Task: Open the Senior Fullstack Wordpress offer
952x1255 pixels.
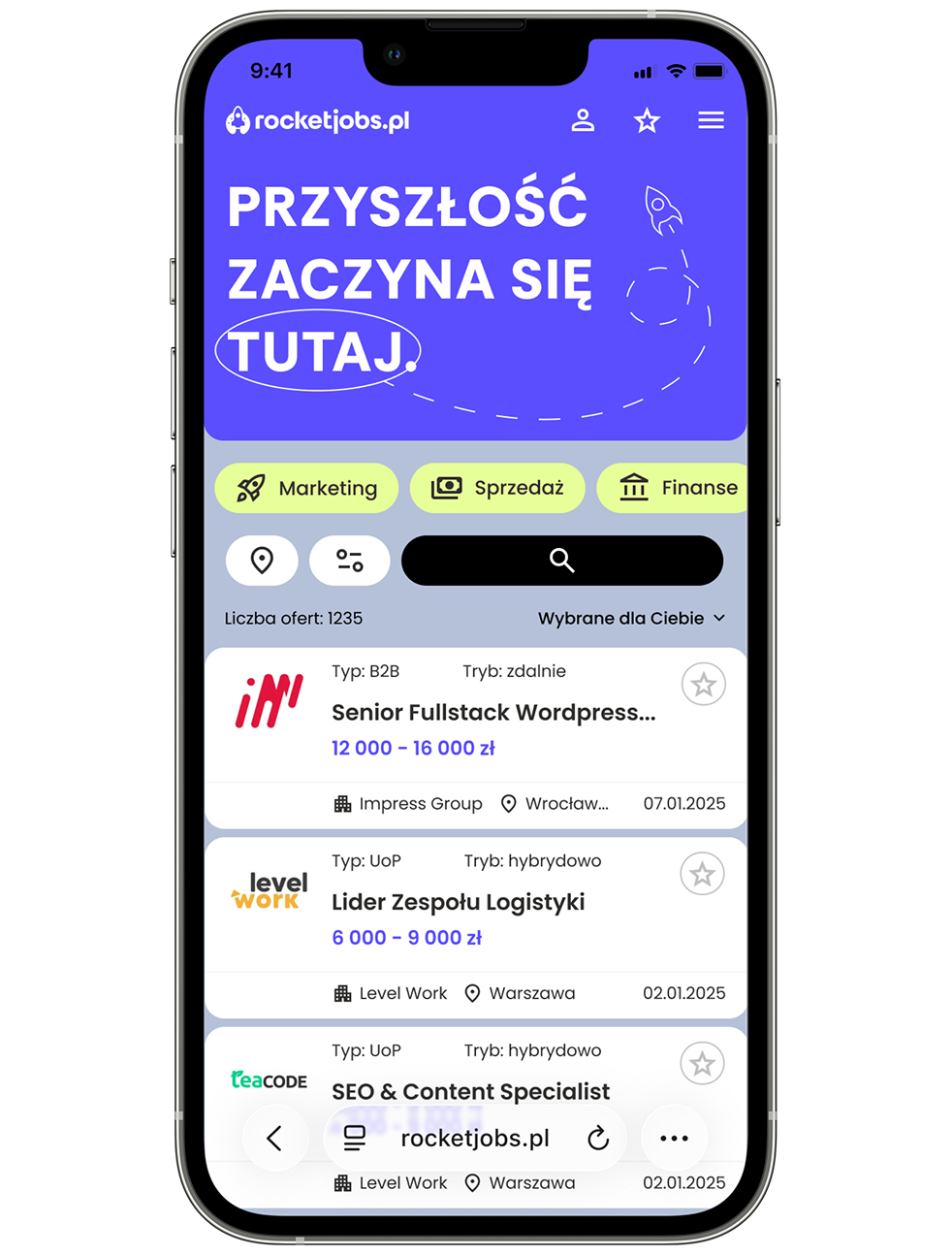Action: (x=493, y=712)
